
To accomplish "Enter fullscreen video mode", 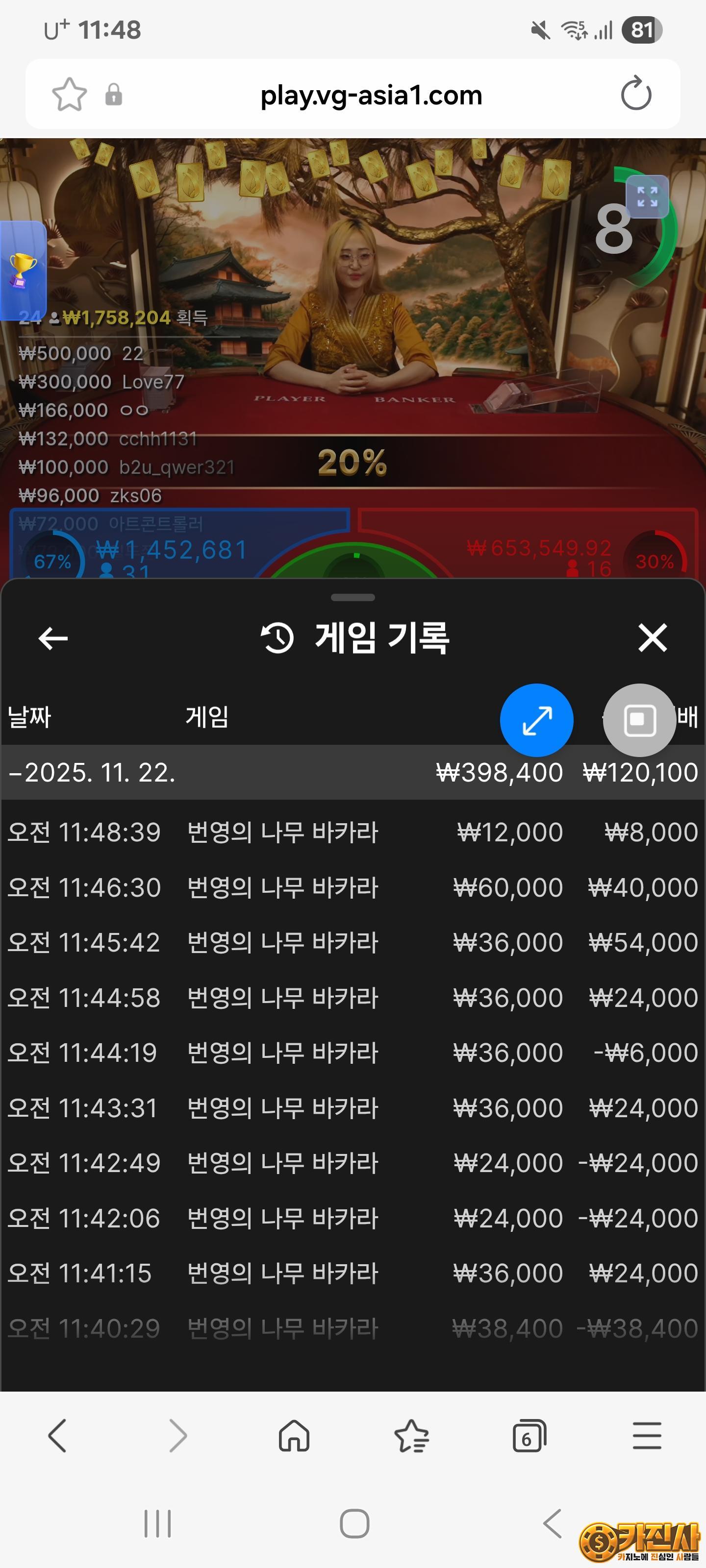I will click(647, 196).
